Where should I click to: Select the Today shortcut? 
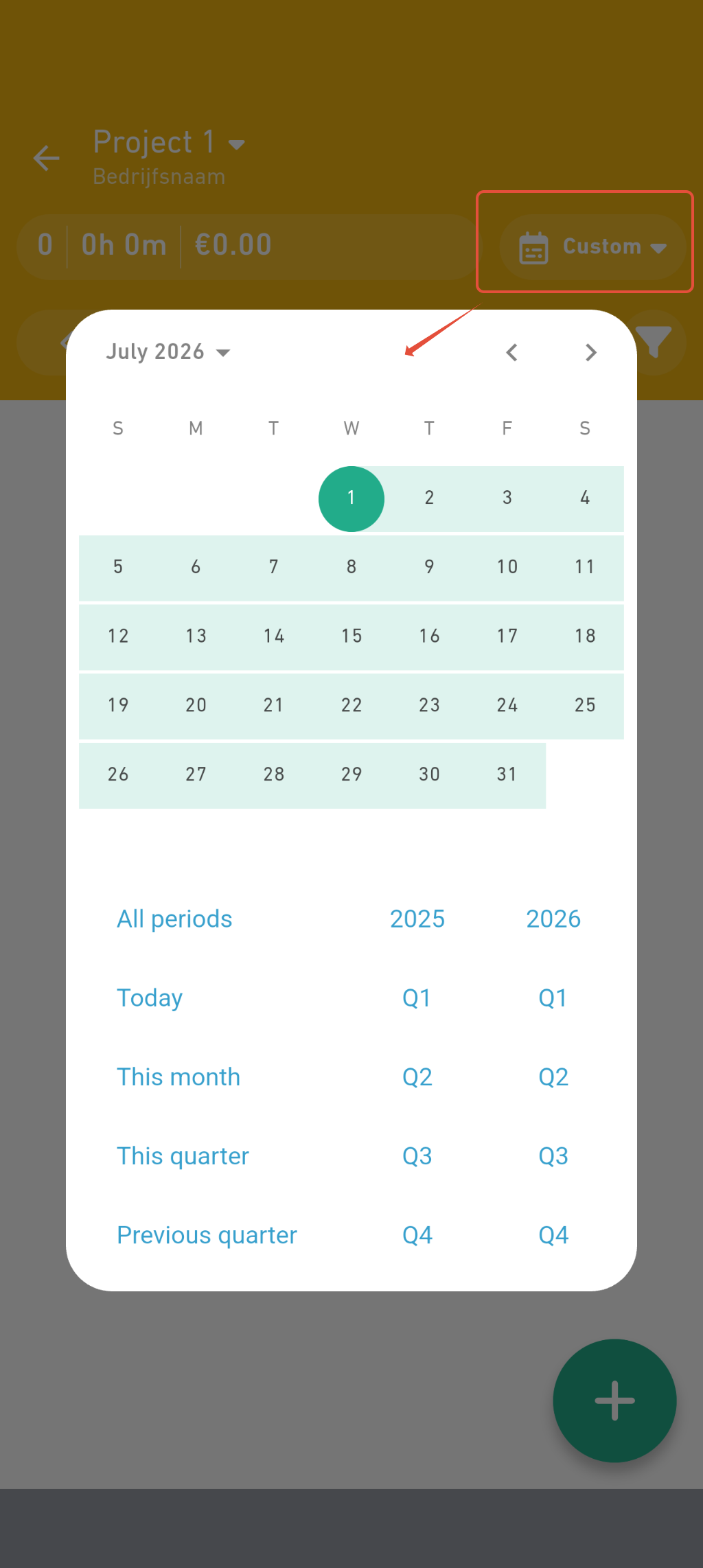click(x=150, y=998)
